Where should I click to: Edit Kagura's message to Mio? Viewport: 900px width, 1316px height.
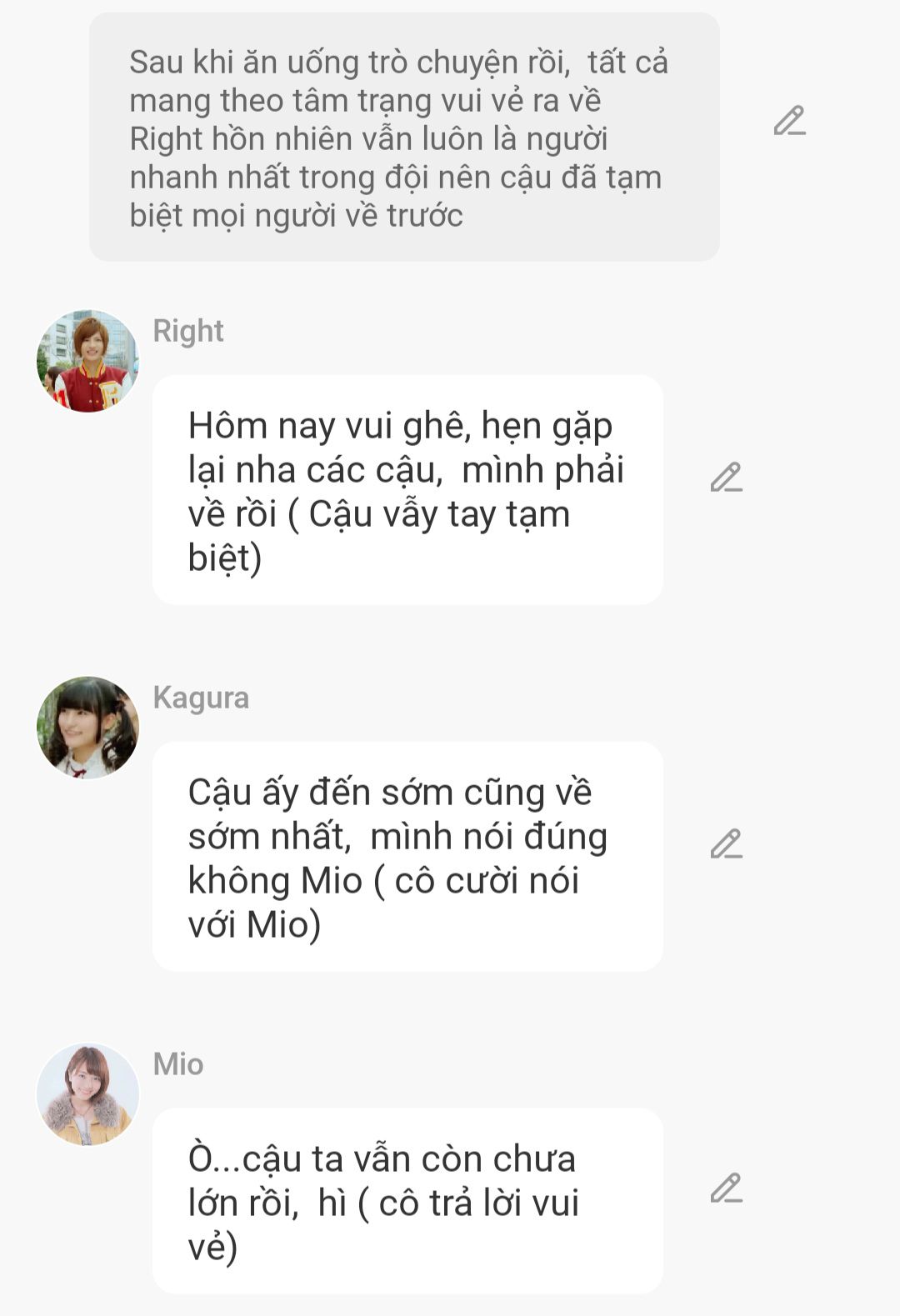click(726, 843)
